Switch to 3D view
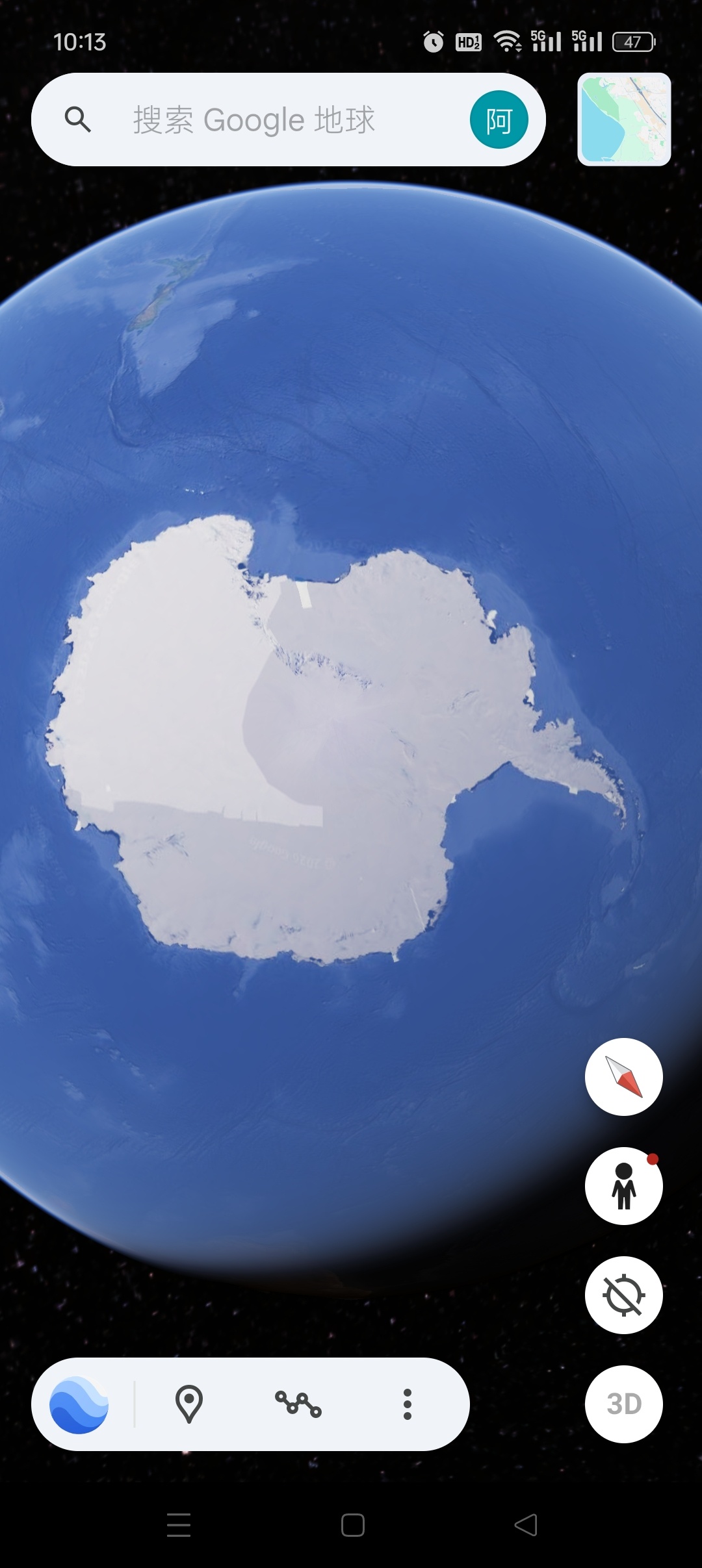This screenshot has height=1568, width=702. (623, 1404)
